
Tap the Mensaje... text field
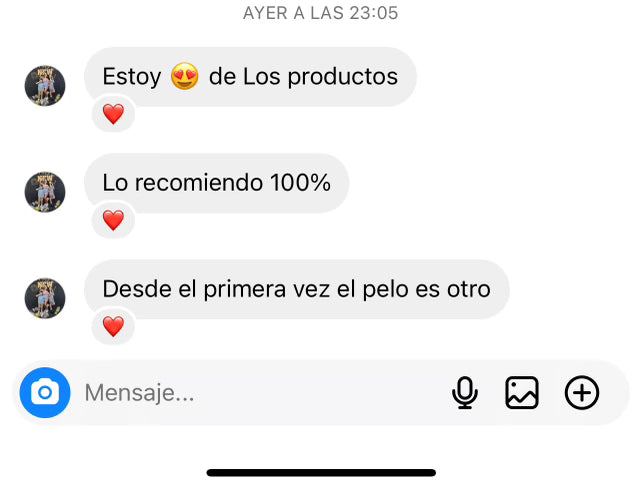[x=250, y=393]
